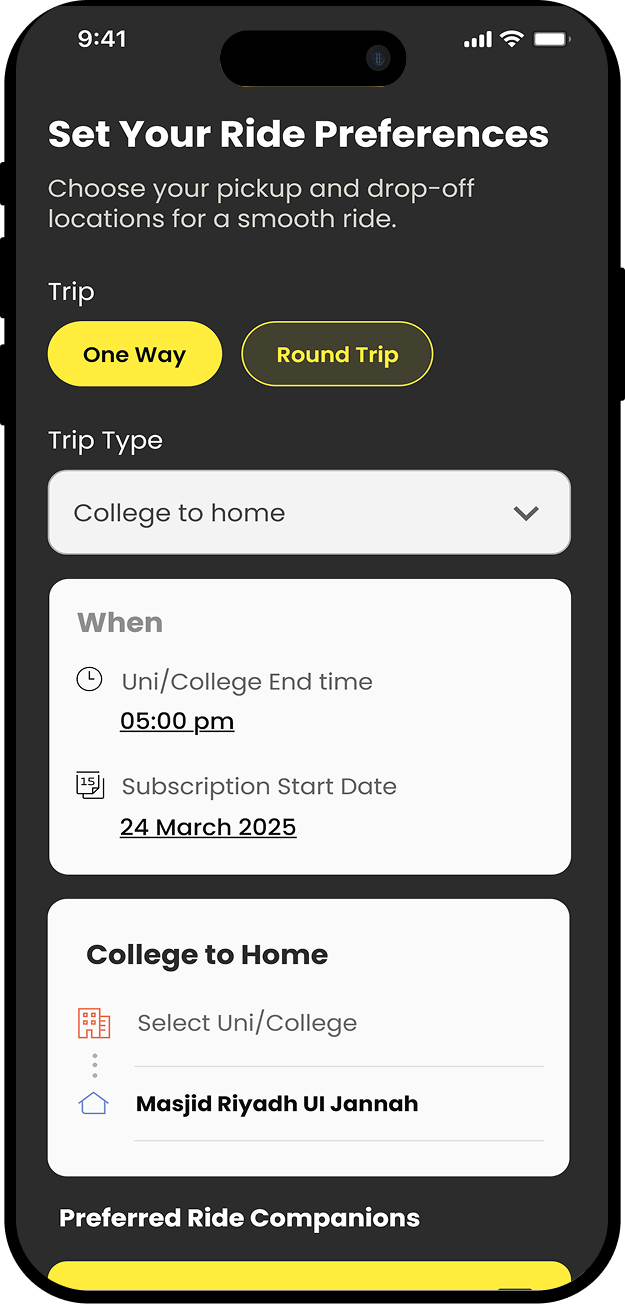This screenshot has height=1304, width=625.
Task: Select the One Way trip option
Action: coord(135,354)
